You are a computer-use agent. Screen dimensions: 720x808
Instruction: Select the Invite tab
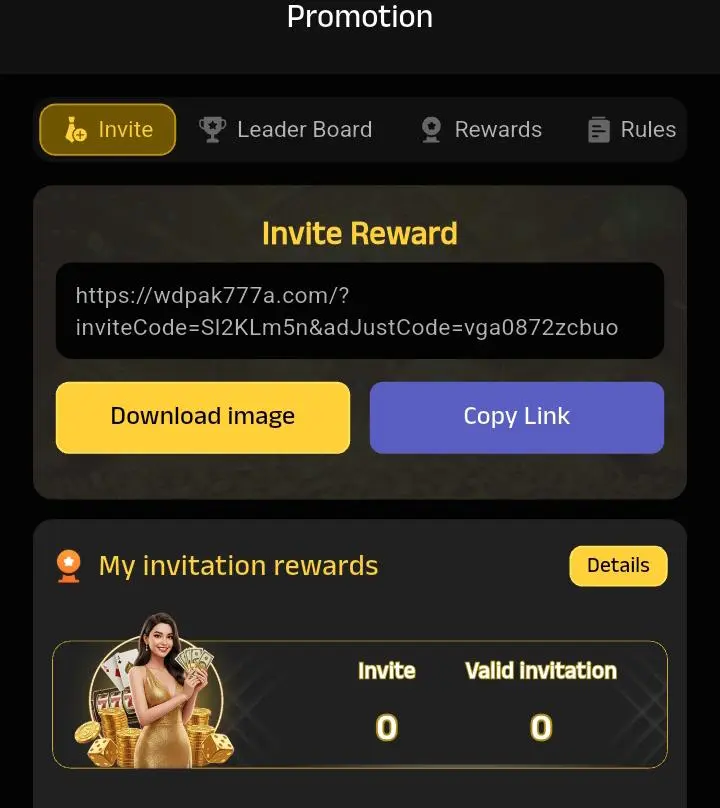(x=108, y=130)
